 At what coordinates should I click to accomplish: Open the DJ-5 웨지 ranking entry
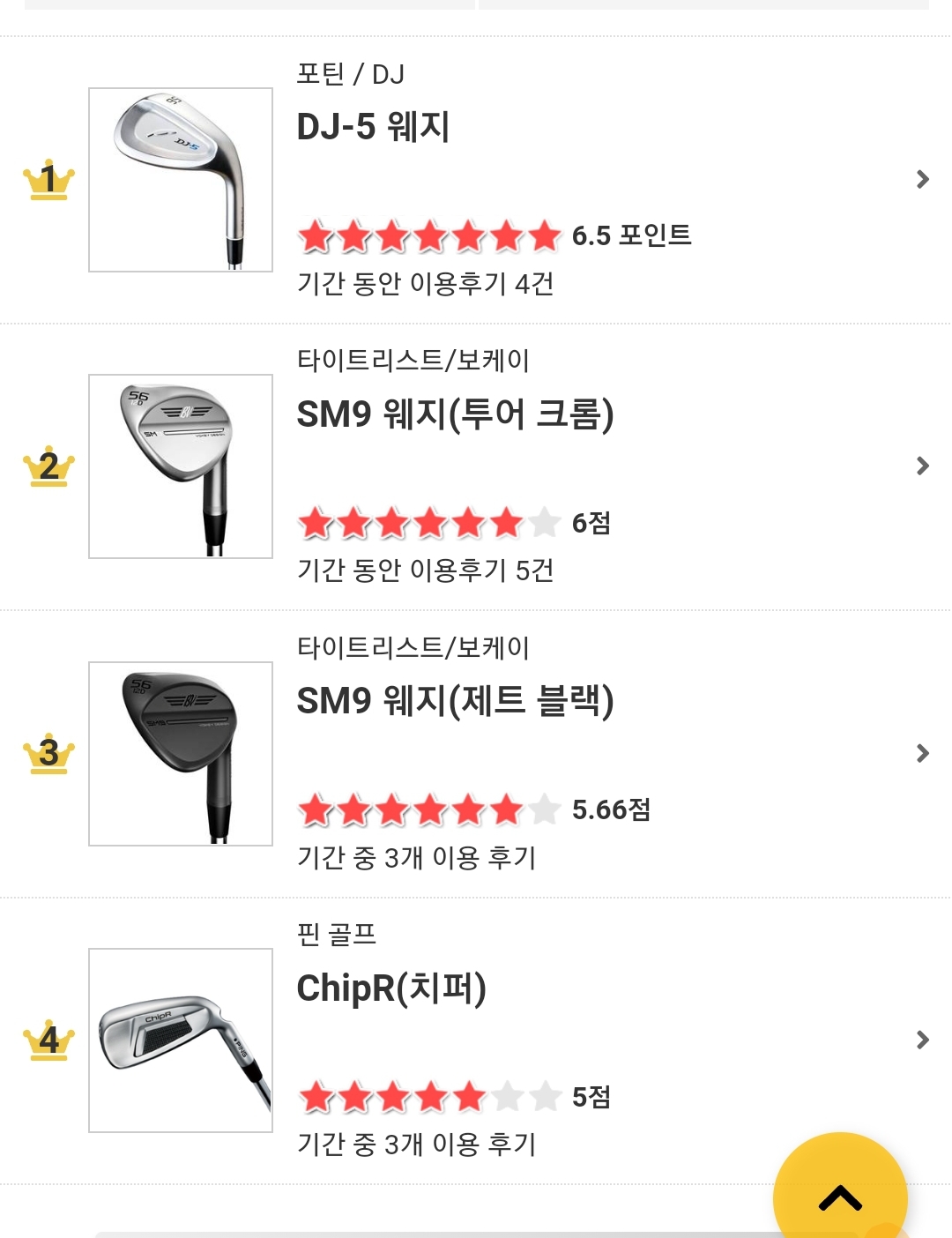(x=374, y=128)
